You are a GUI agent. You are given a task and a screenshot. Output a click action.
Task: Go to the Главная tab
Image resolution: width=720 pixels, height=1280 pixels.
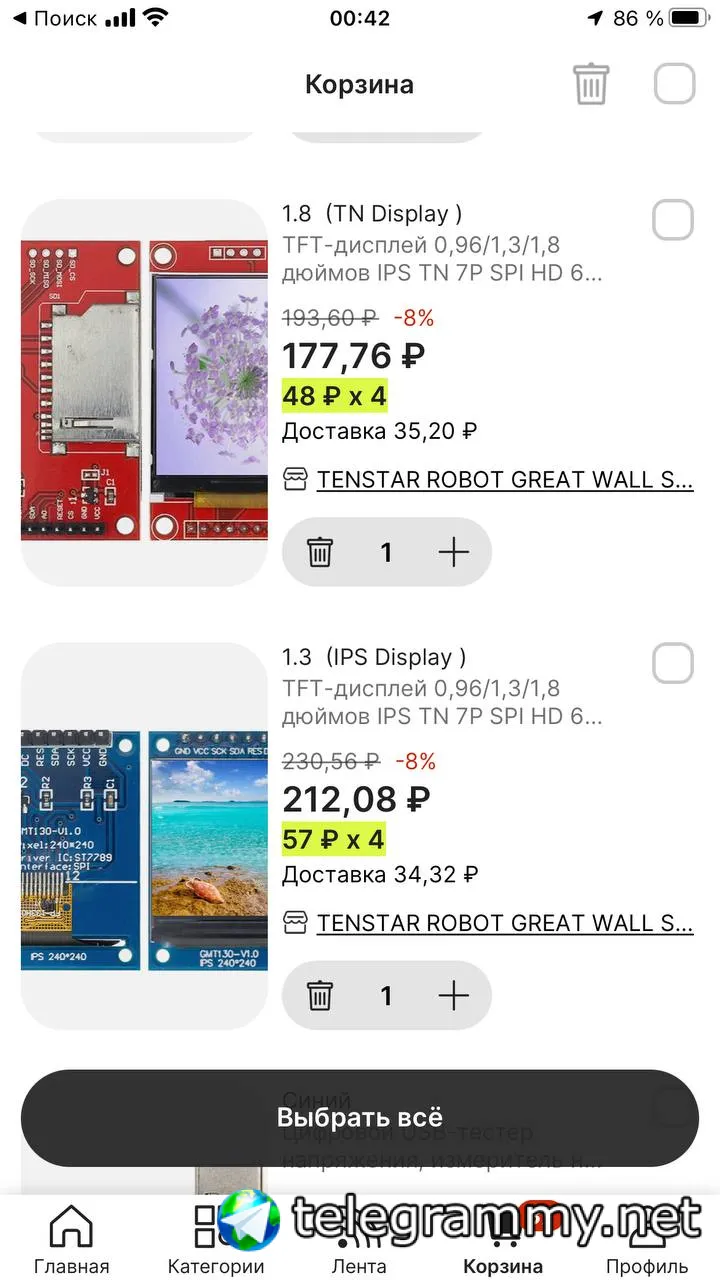(71, 1240)
